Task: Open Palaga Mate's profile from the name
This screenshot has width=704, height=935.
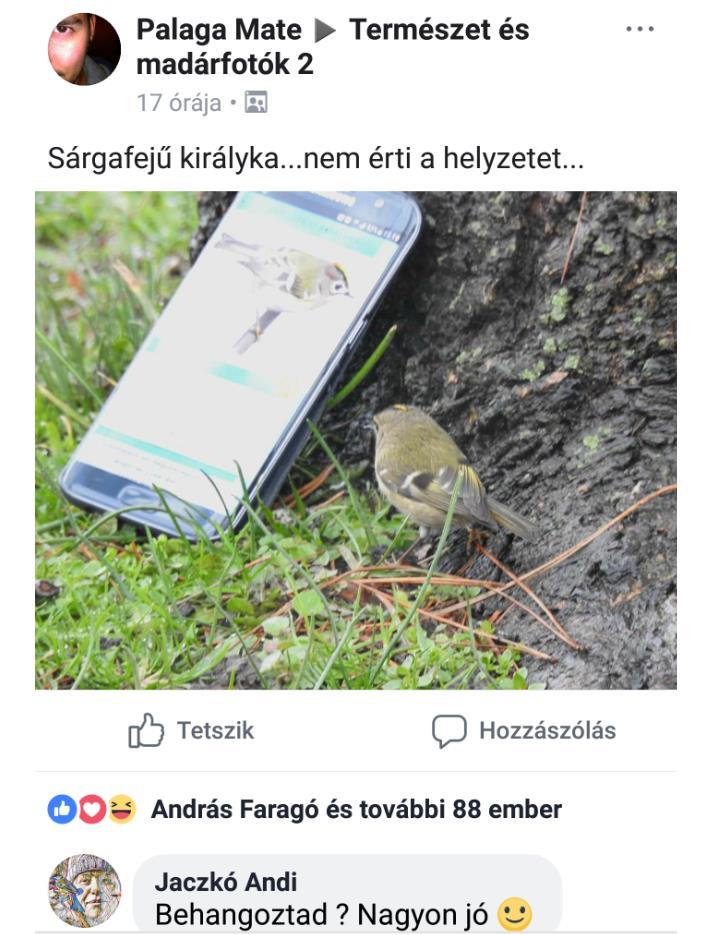Action: 218,30
